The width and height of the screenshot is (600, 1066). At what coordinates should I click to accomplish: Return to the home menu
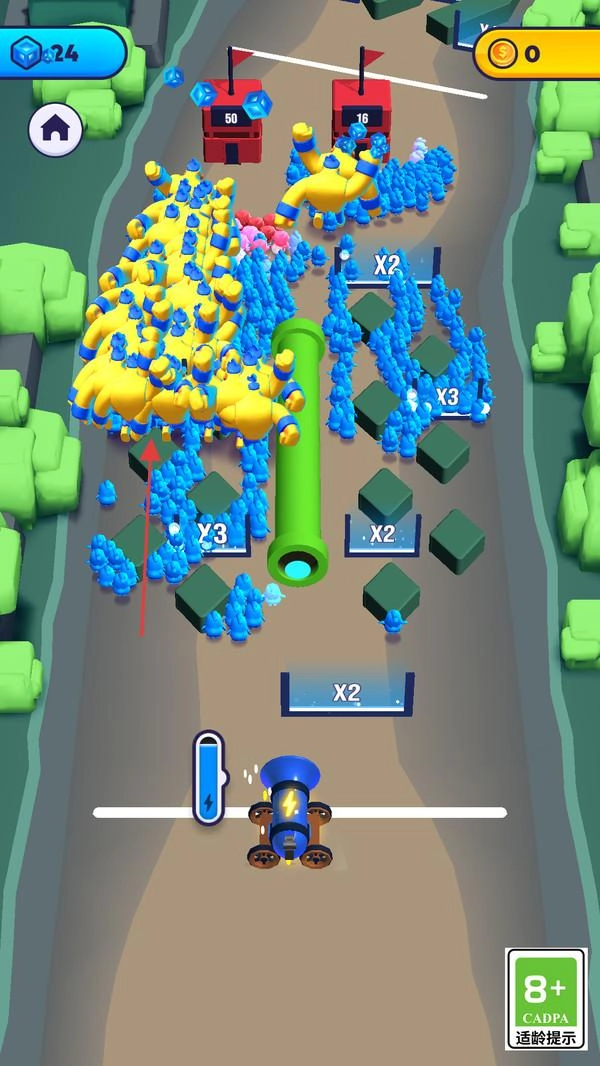[x=55, y=129]
